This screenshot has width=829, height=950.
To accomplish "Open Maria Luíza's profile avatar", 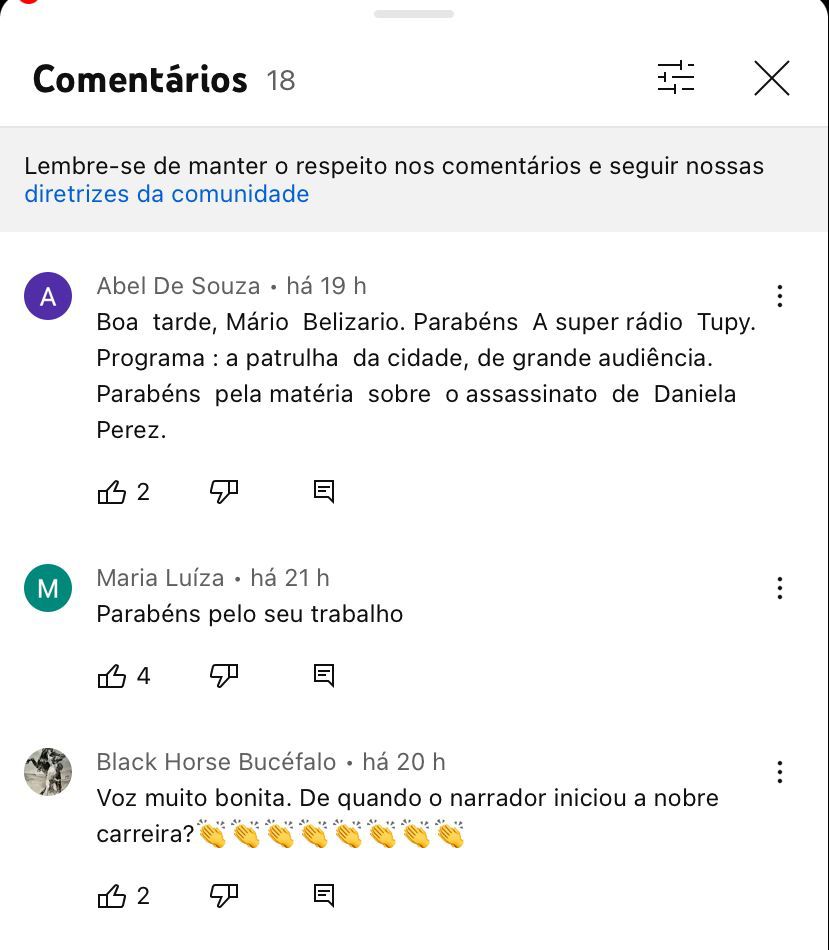I will [x=48, y=588].
